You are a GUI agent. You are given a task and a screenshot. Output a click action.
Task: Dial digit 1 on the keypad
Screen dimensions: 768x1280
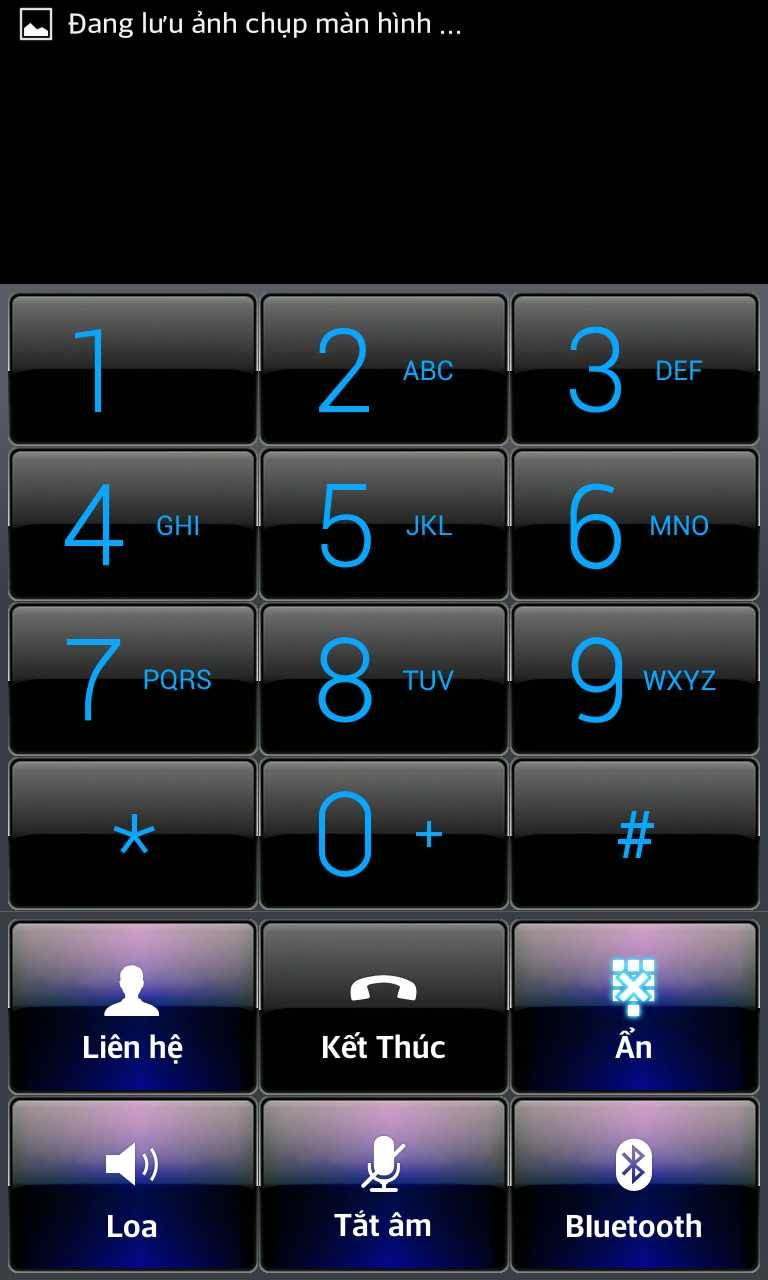pos(133,370)
